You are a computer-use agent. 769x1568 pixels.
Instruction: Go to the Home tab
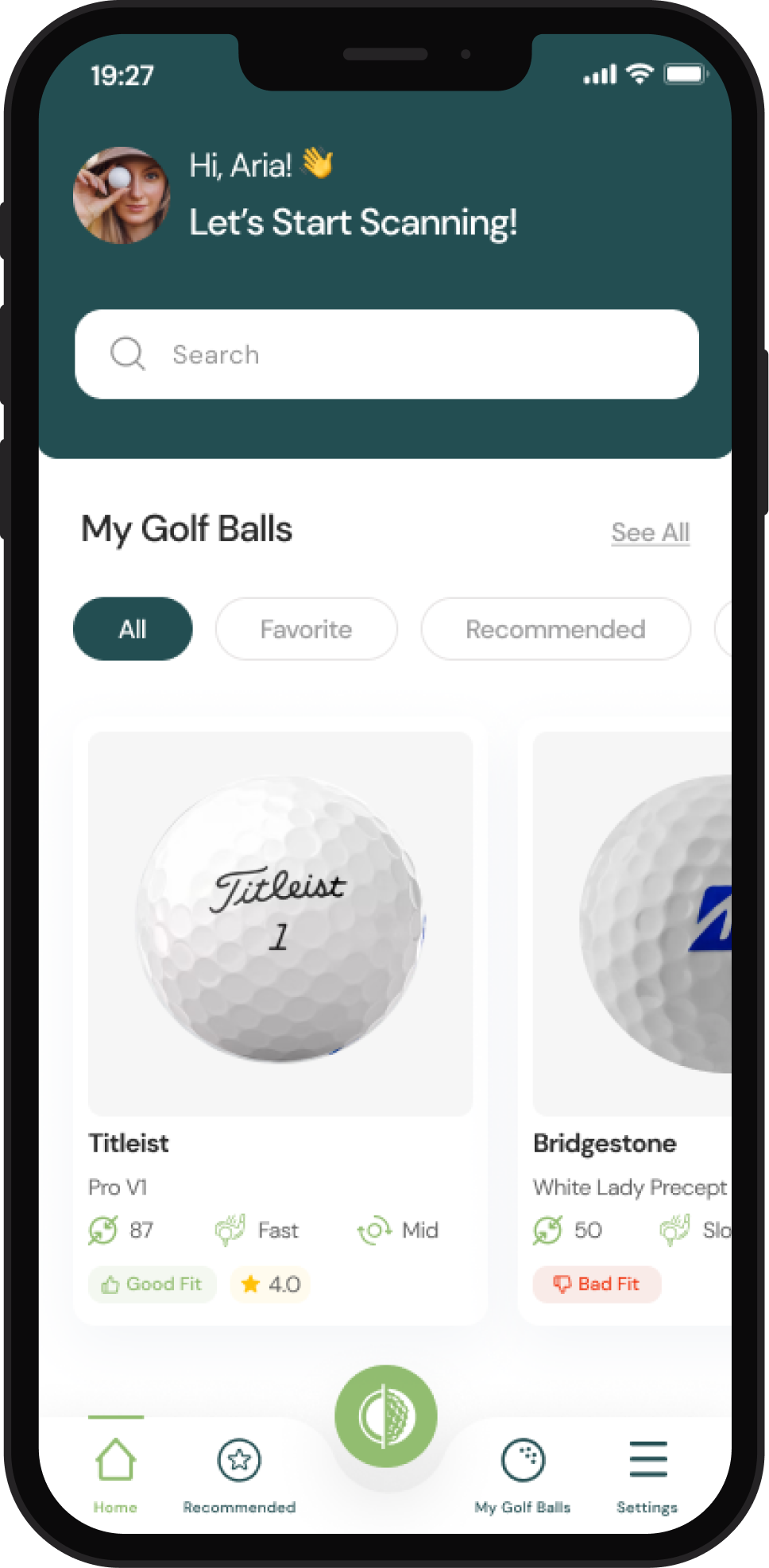click(116, 1473)
